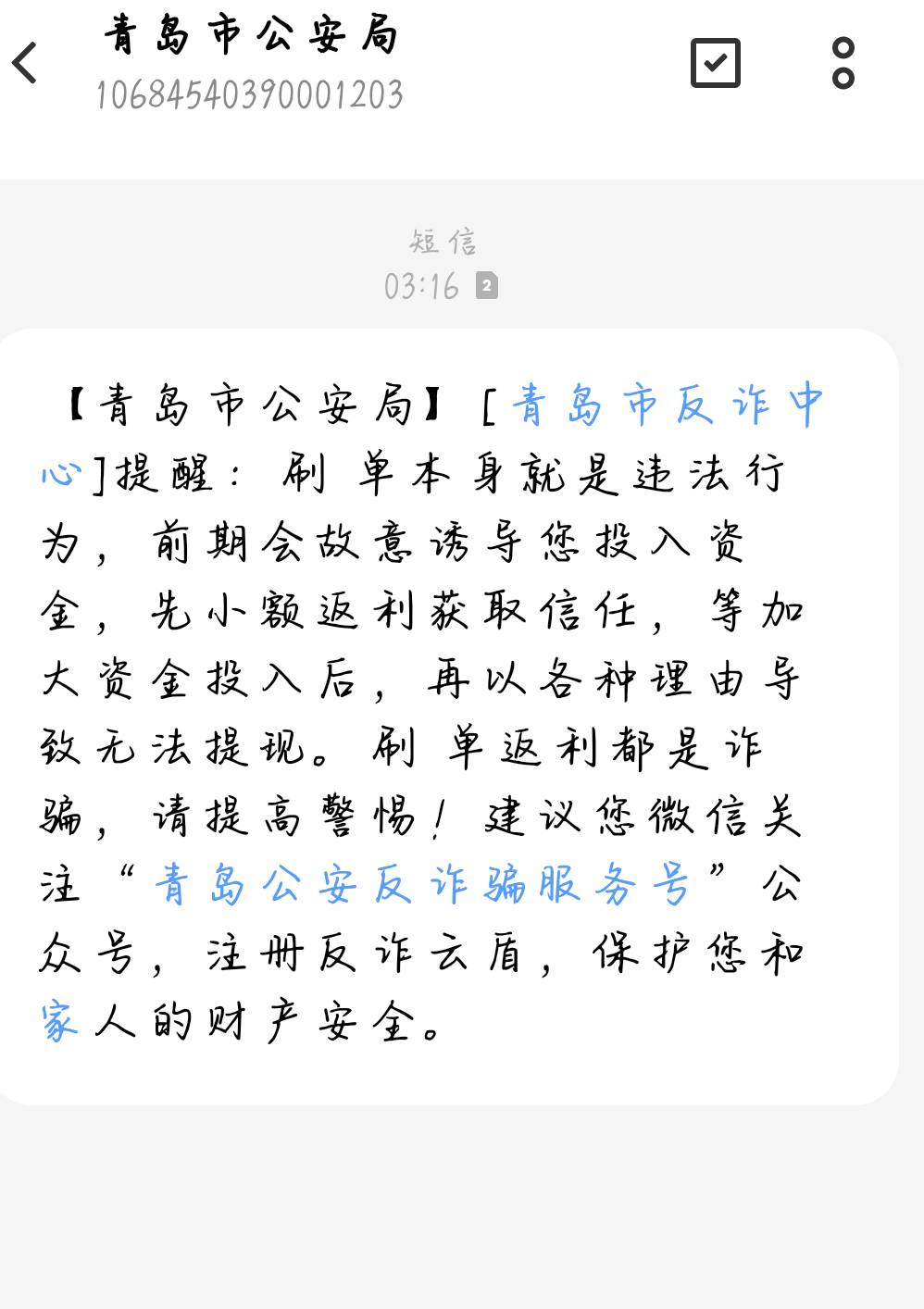The width and height of the screenshot is (924, 1309).
Task: Go back using the top-left arrow
Action: click(25, 63)
